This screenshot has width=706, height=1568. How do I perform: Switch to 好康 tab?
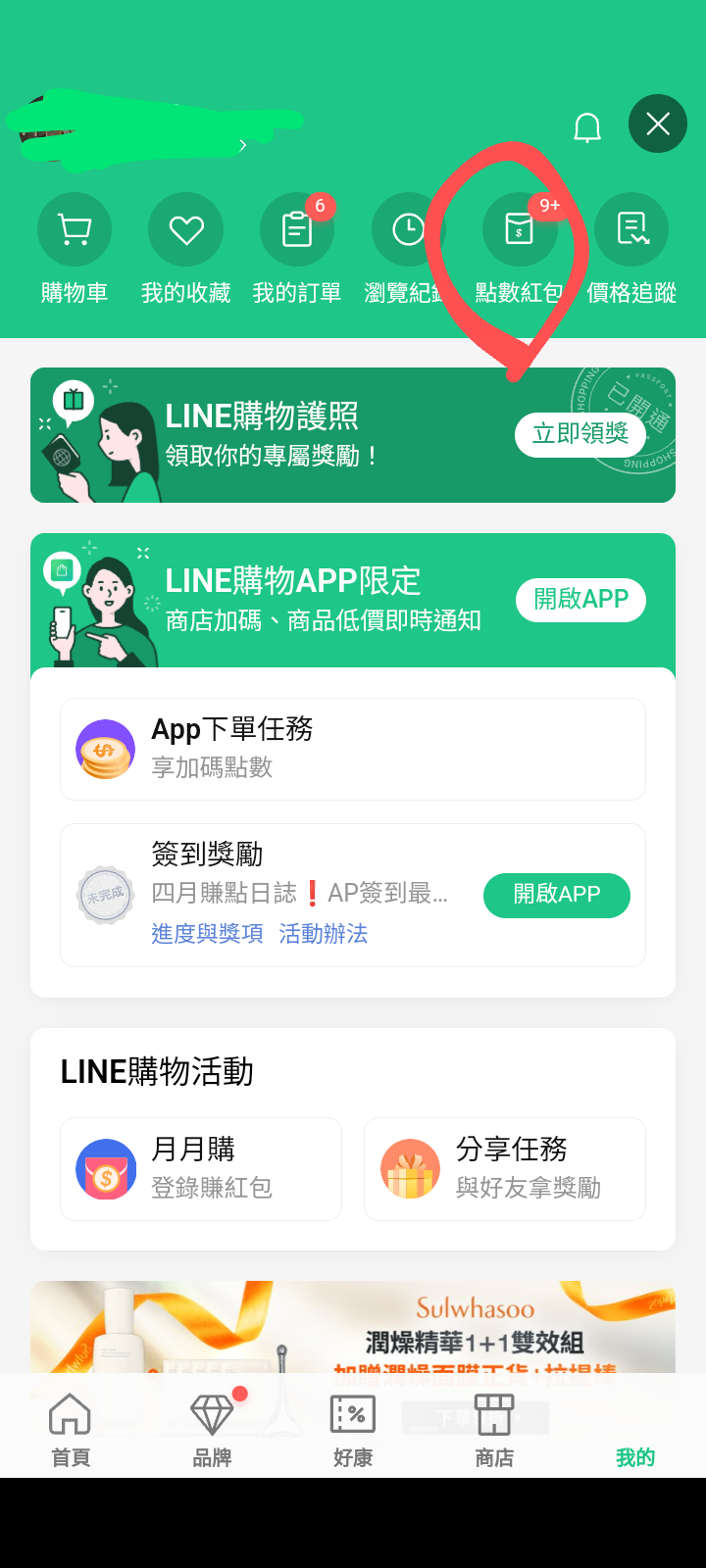click(353, 1431)
